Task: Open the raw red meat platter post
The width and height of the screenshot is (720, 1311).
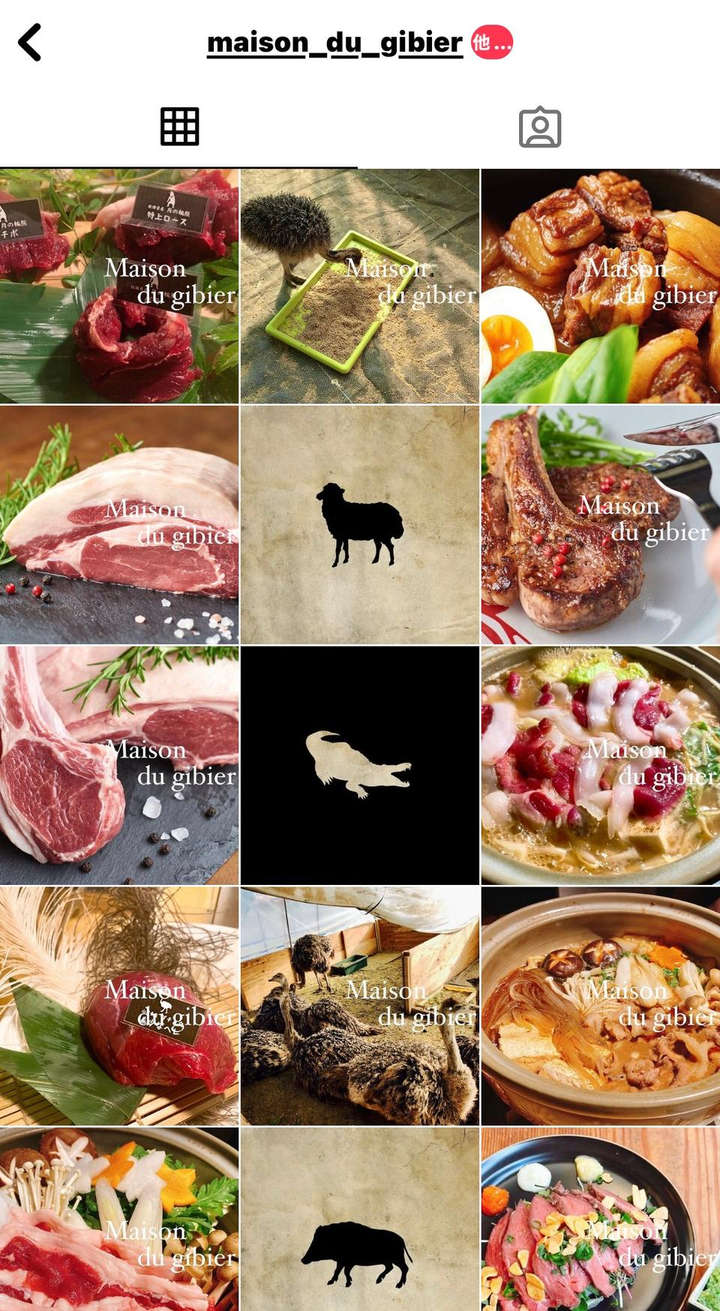Action: pos(119,285)
